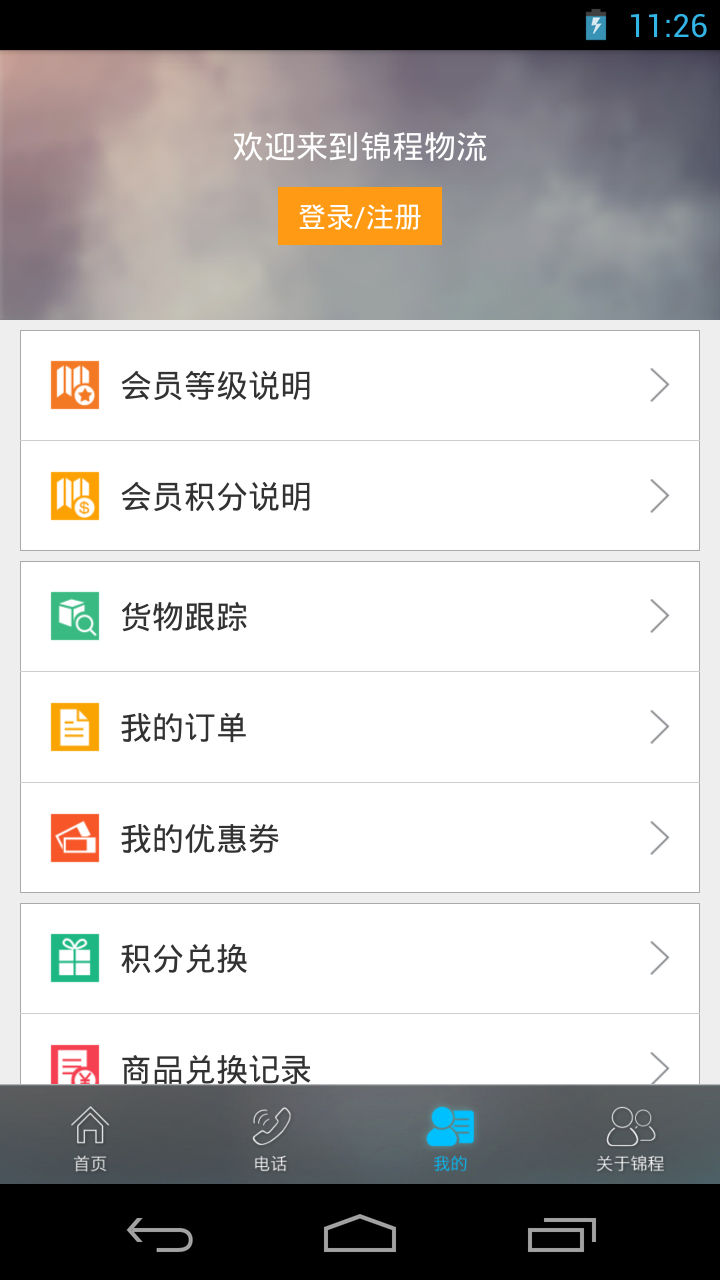Go to 积分兑换 points exchange

[359, 958]
